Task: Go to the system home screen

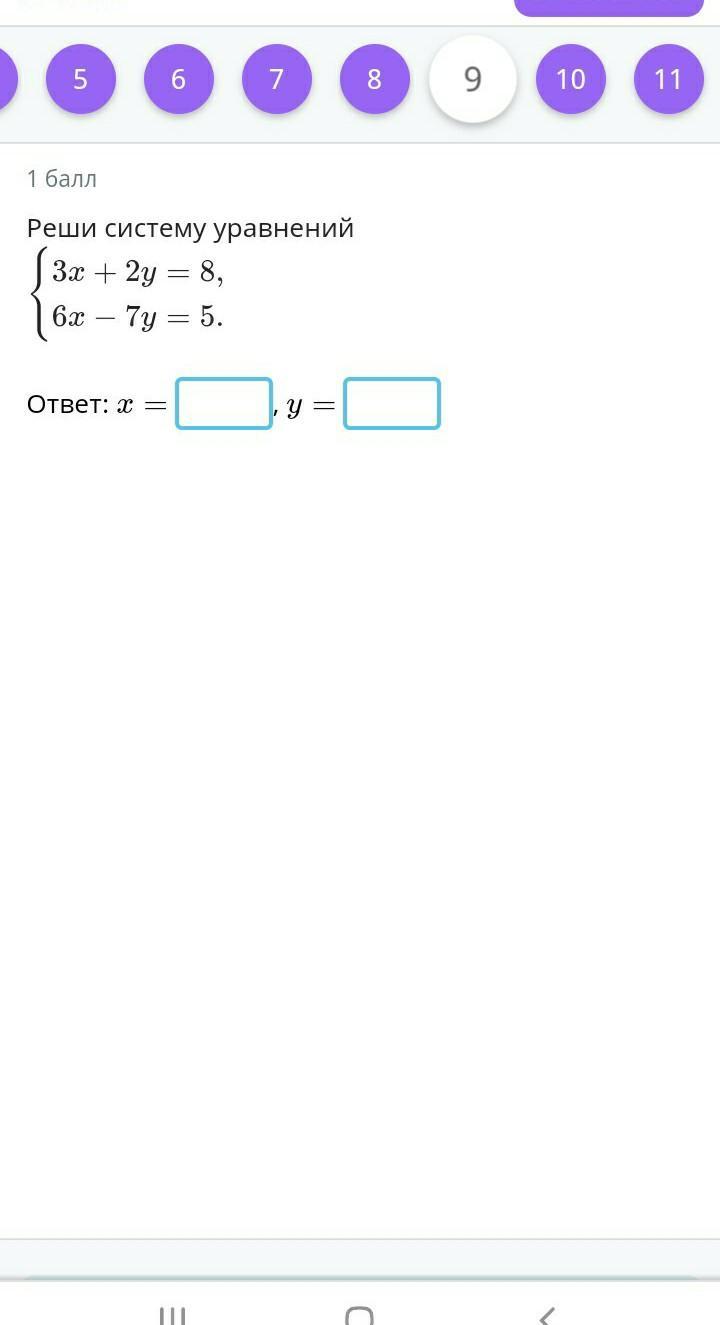Action: pyautogui.click(x=359, y=1314)
